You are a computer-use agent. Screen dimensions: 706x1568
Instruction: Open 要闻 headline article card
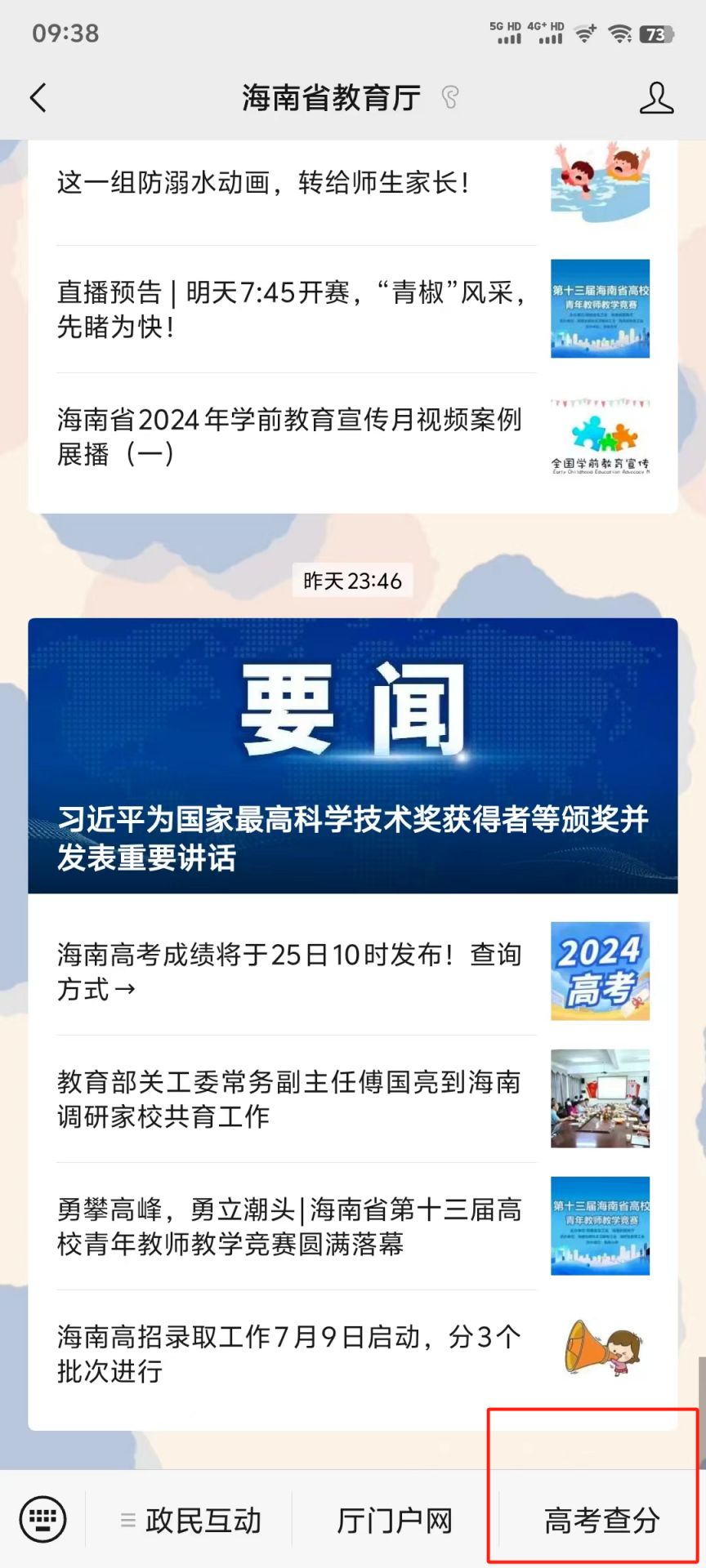[353, 755]
